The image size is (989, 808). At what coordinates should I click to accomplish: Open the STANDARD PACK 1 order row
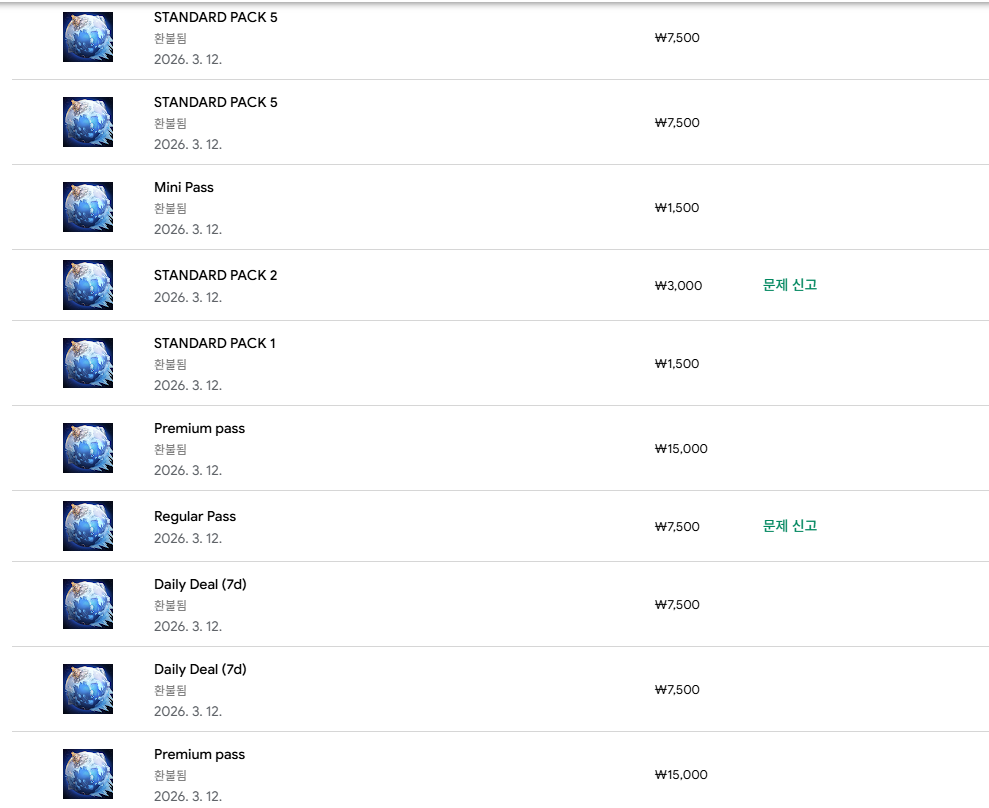click(215, 344)
